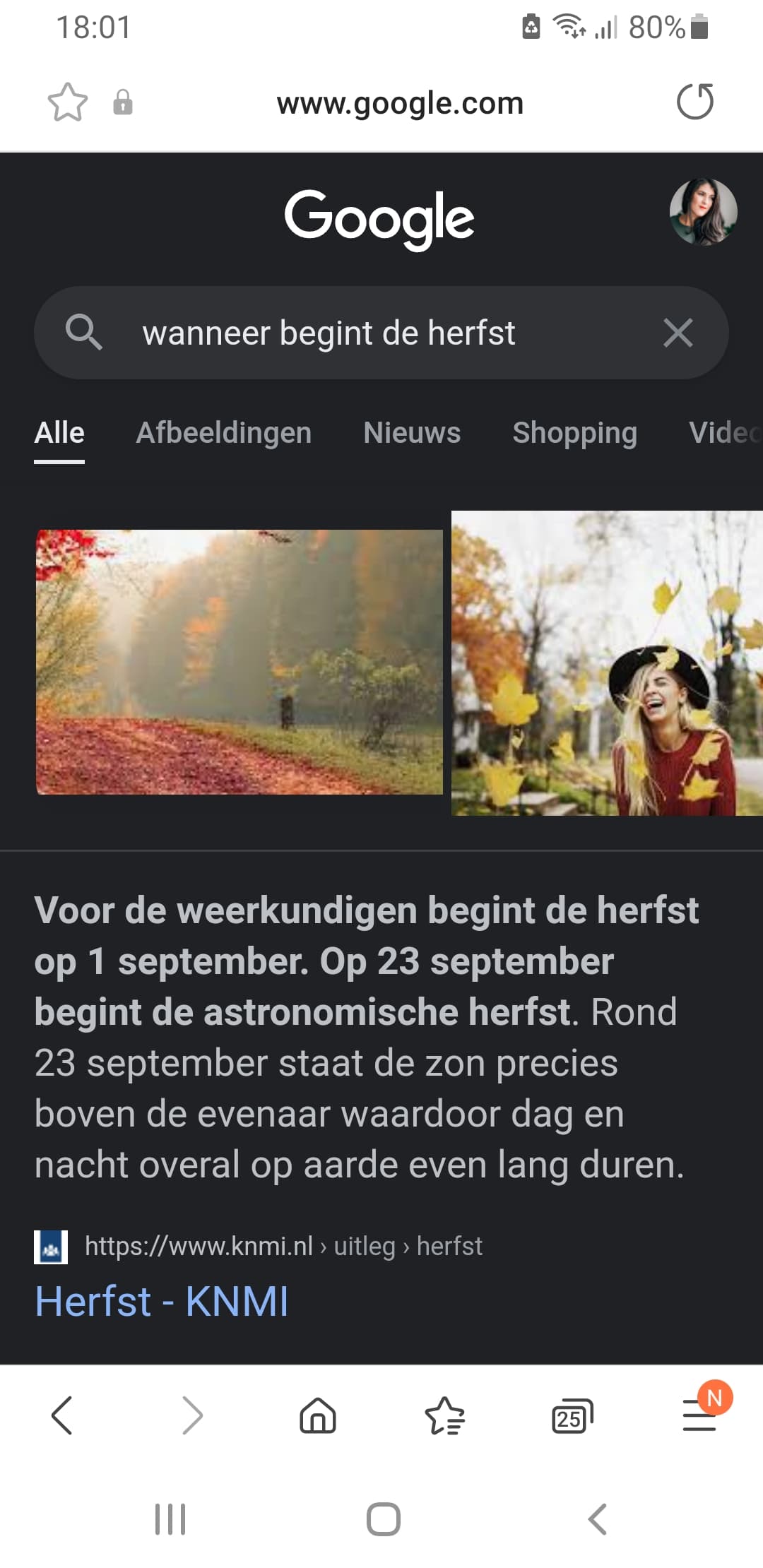Open the browser home page
763x1568 pixels.
coord(318,1415)
